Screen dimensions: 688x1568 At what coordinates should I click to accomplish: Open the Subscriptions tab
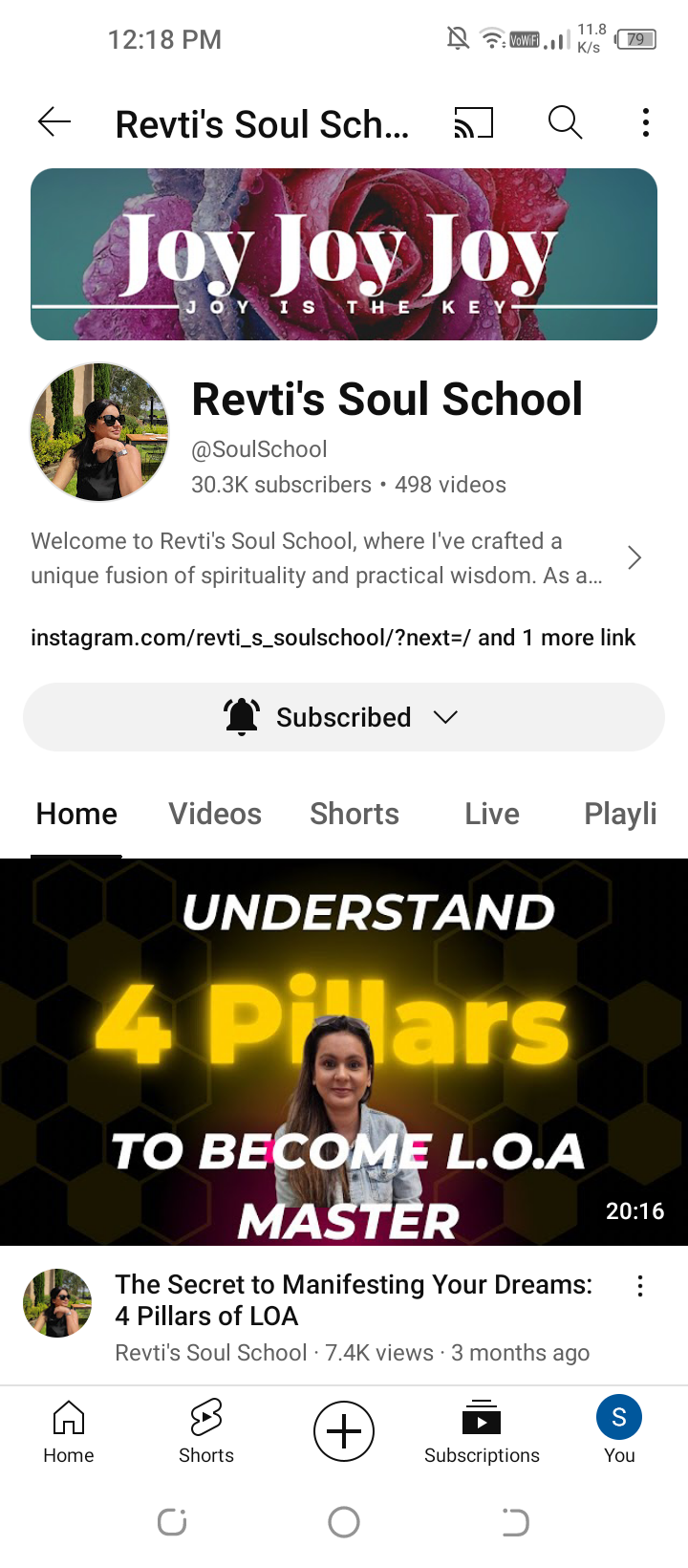[482, 1432]
